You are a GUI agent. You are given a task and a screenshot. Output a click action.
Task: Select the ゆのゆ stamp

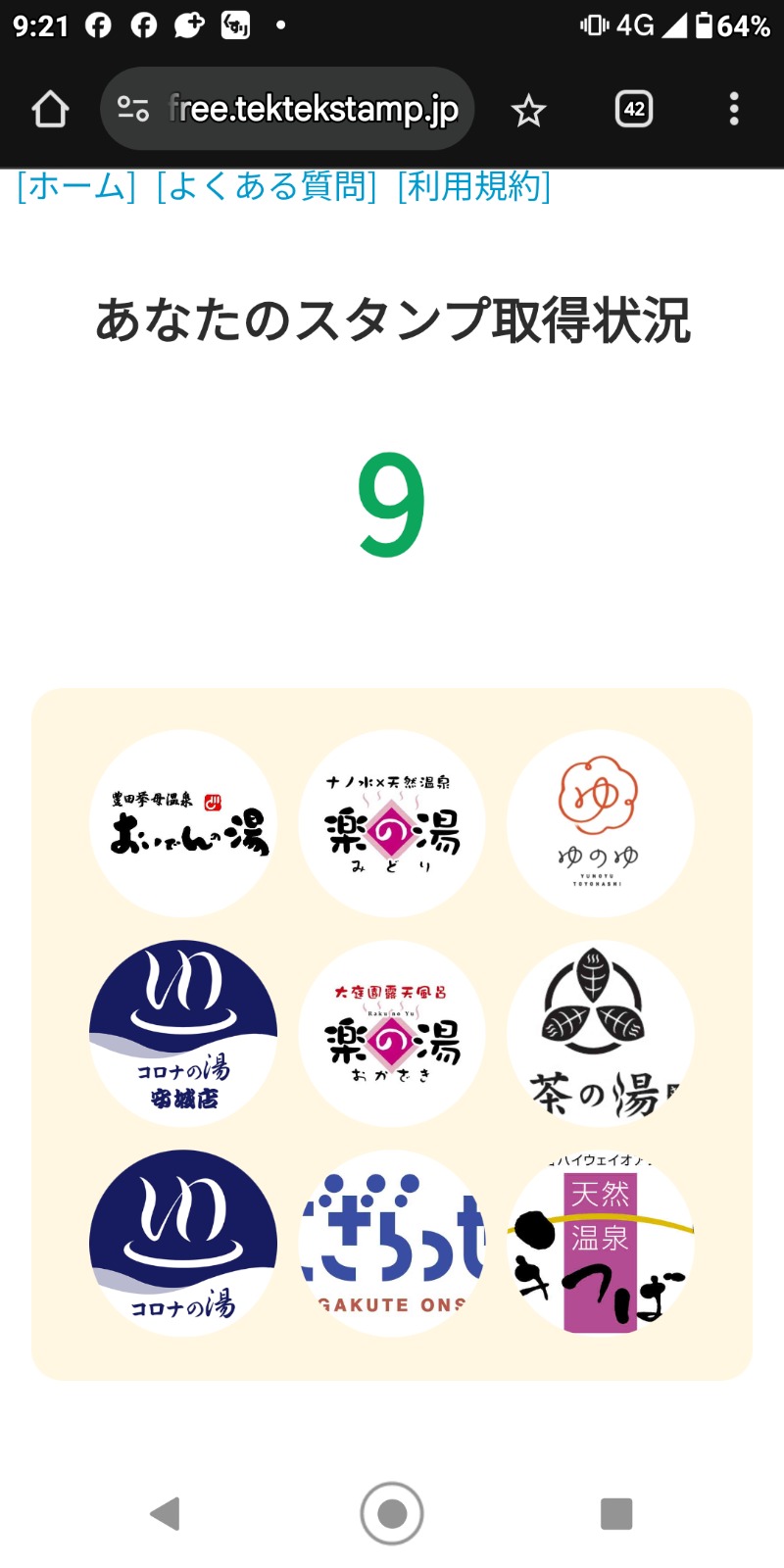[600, 823]
